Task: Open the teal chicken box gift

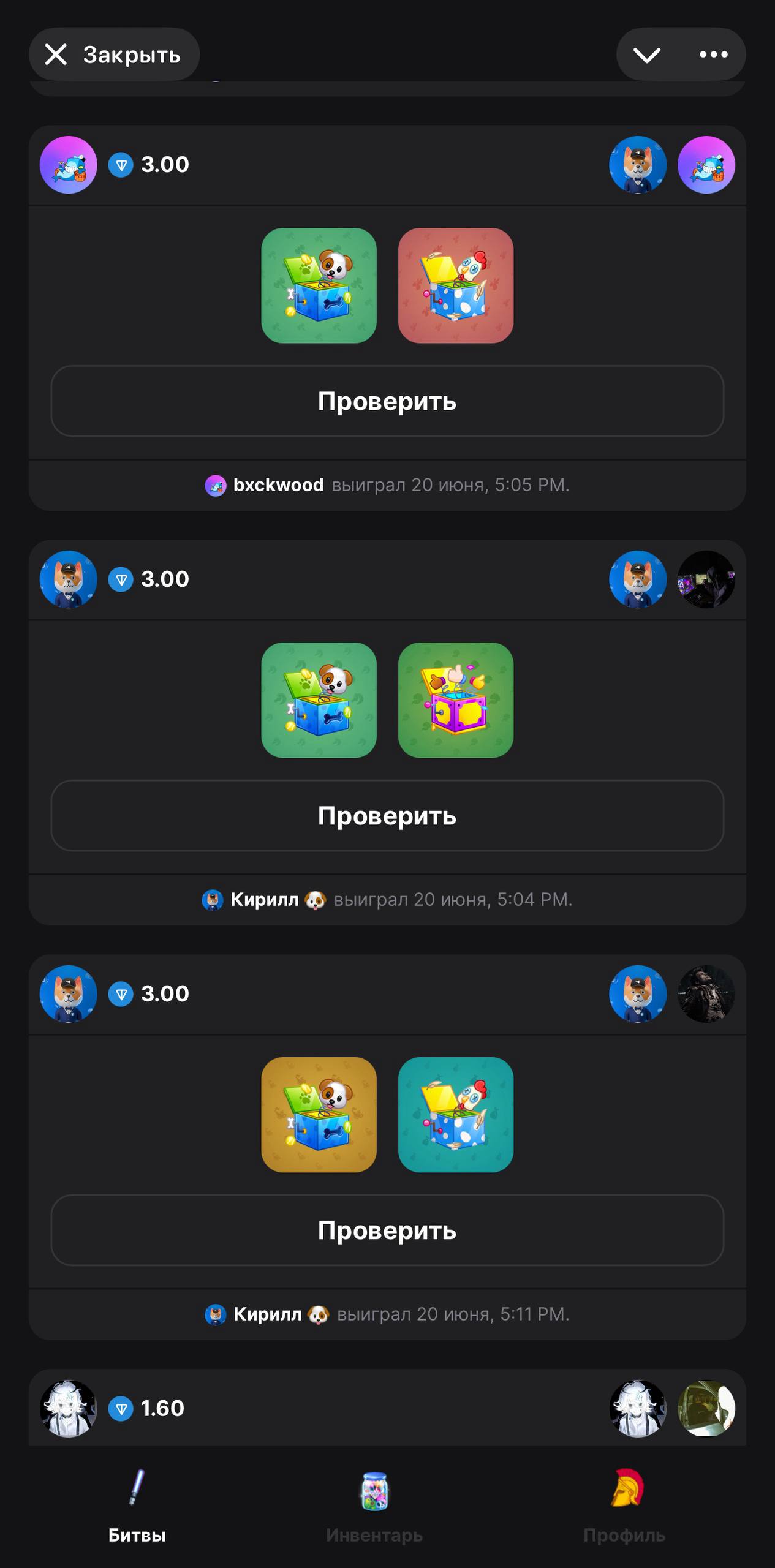Action: click(x=456, y=1115)
